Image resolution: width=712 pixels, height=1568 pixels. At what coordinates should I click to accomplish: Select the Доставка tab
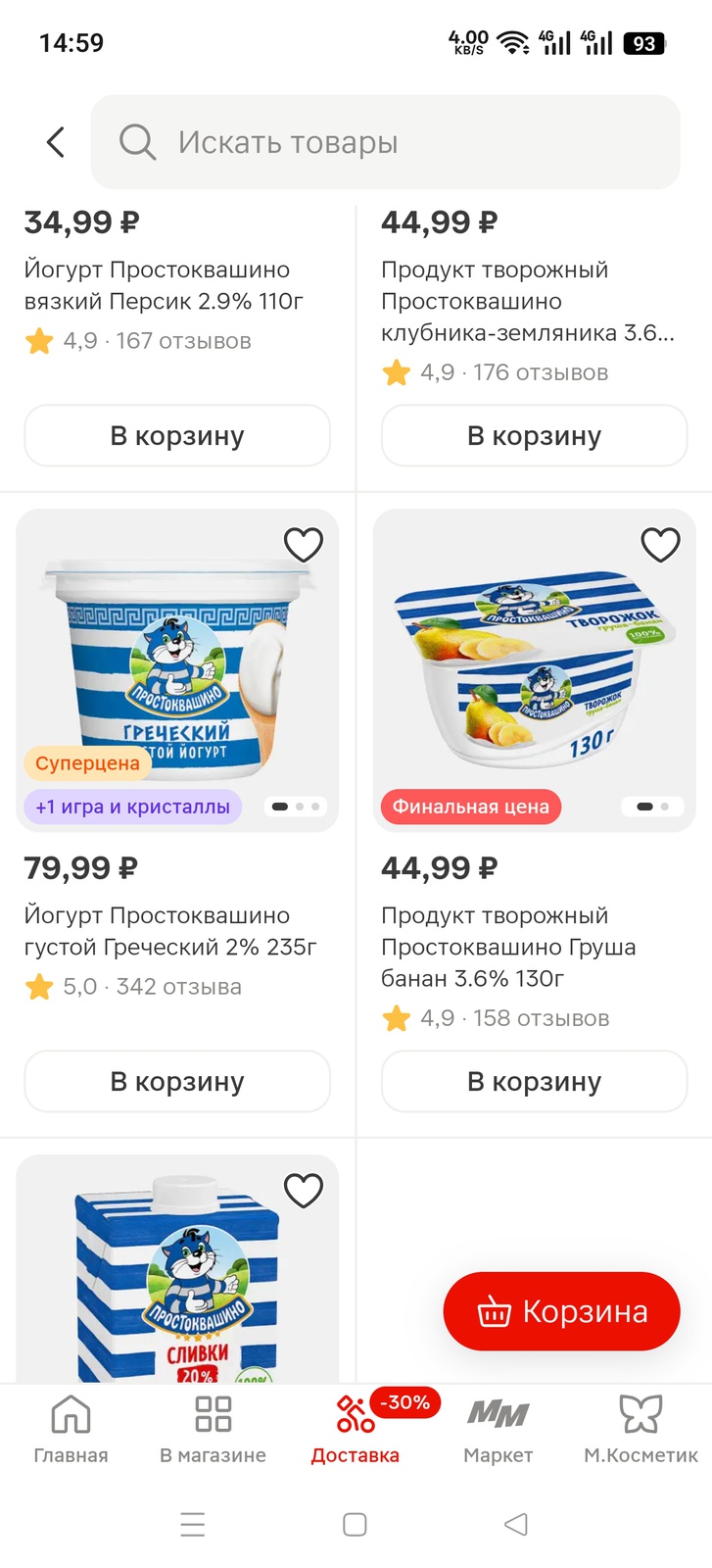tap(355, 1430)
